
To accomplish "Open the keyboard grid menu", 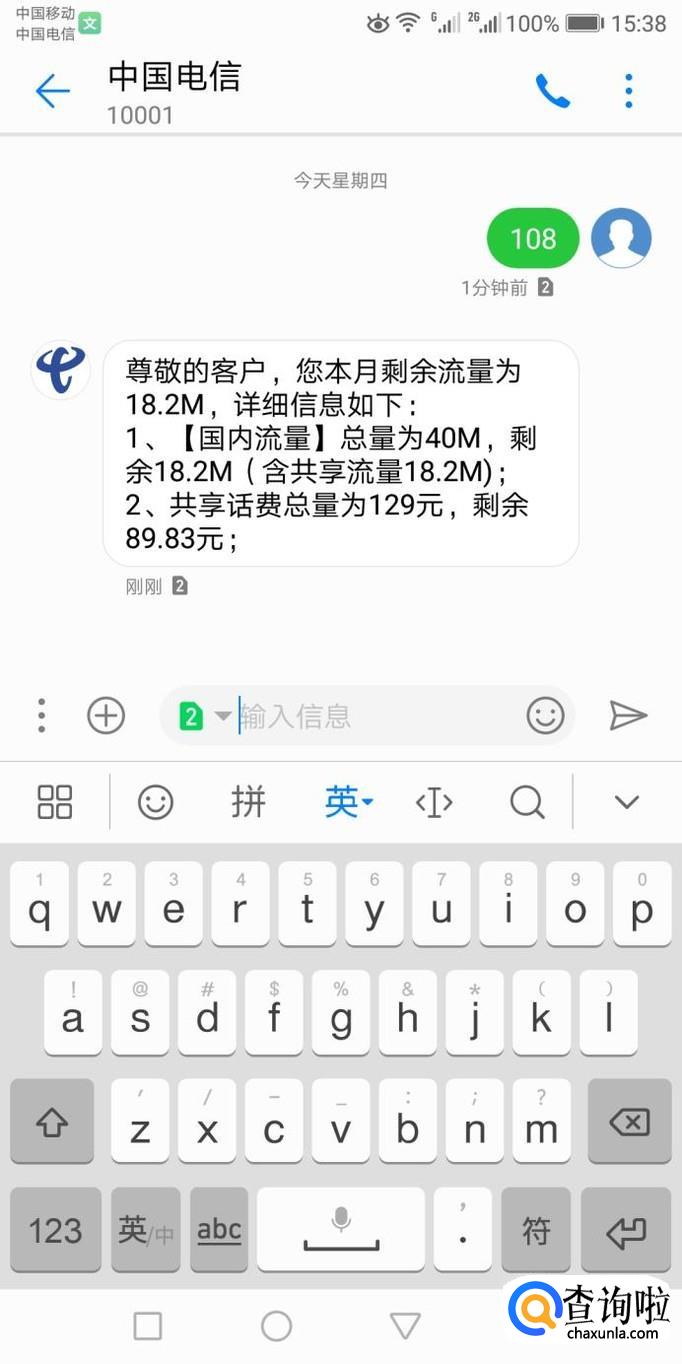I will (55, 802).
